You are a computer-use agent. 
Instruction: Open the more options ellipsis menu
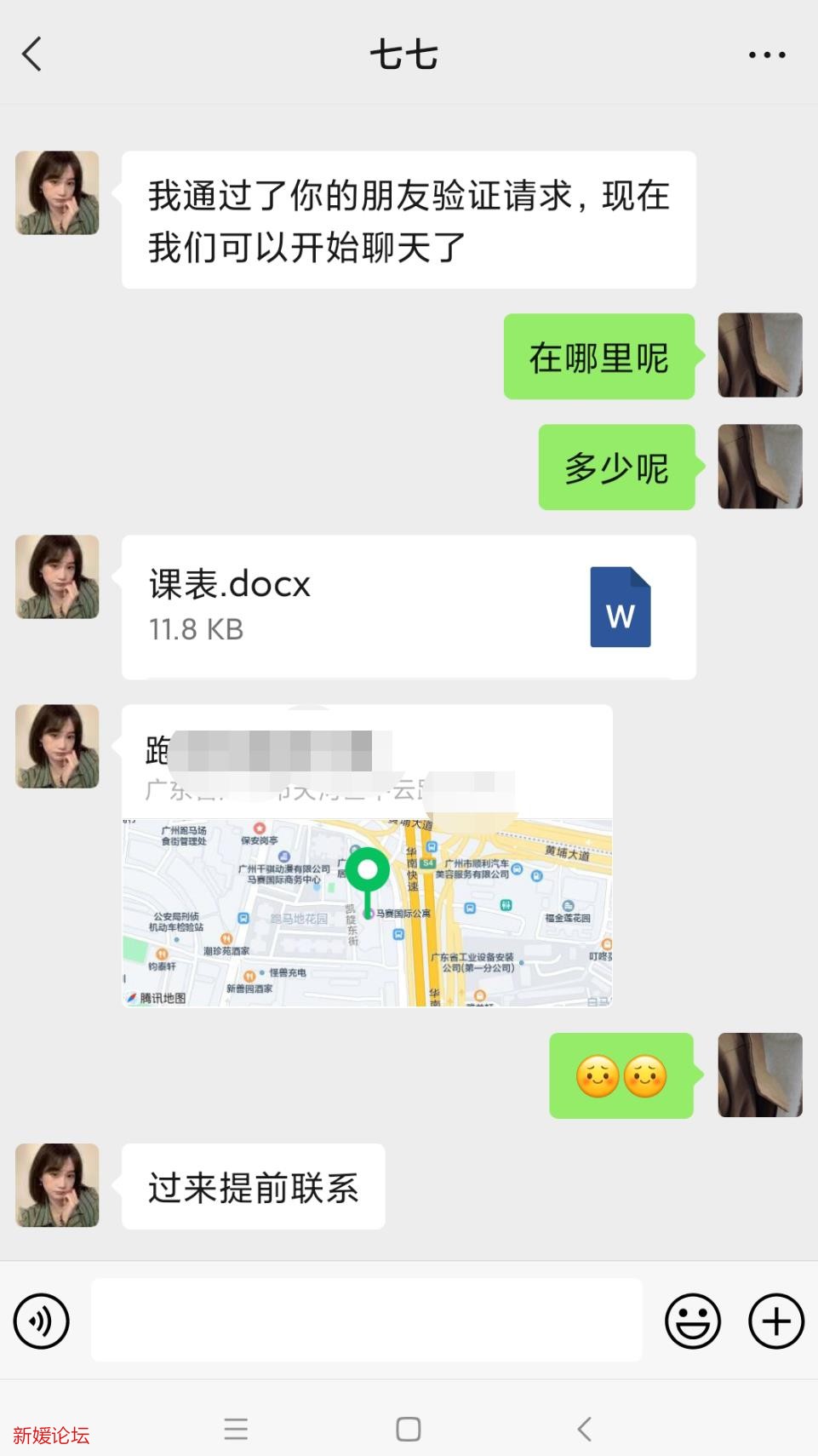tap(764, 53)
